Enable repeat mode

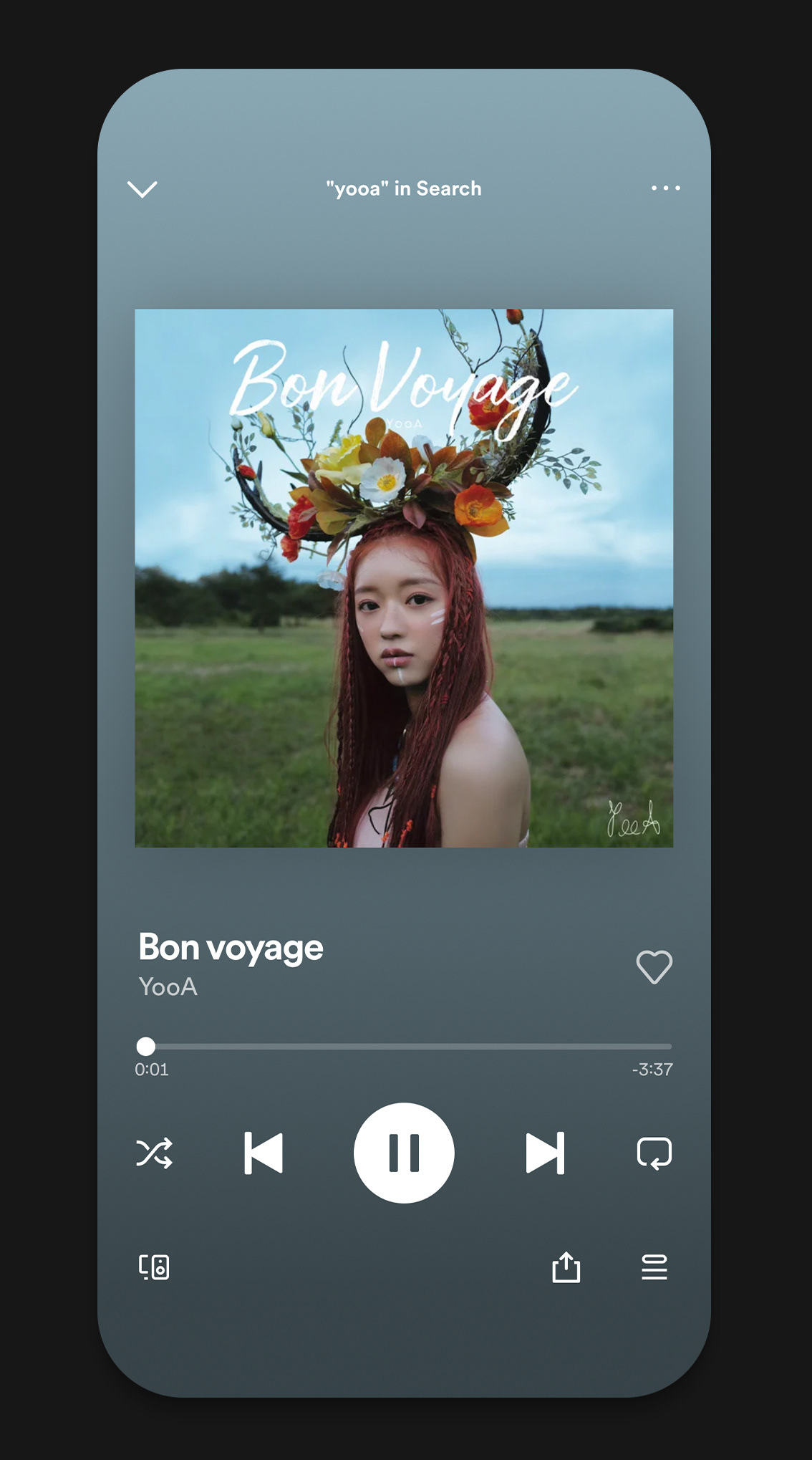tap(654, 1153)
